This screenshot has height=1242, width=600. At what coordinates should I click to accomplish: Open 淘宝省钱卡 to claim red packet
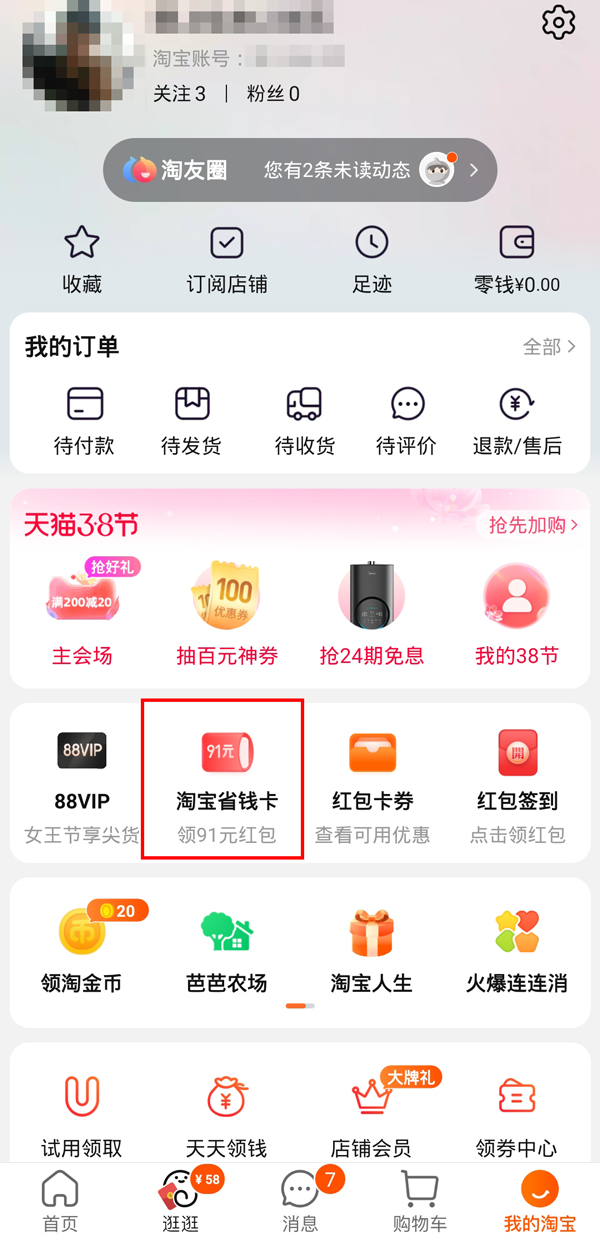pyautogui.click(x=227, y=785)
